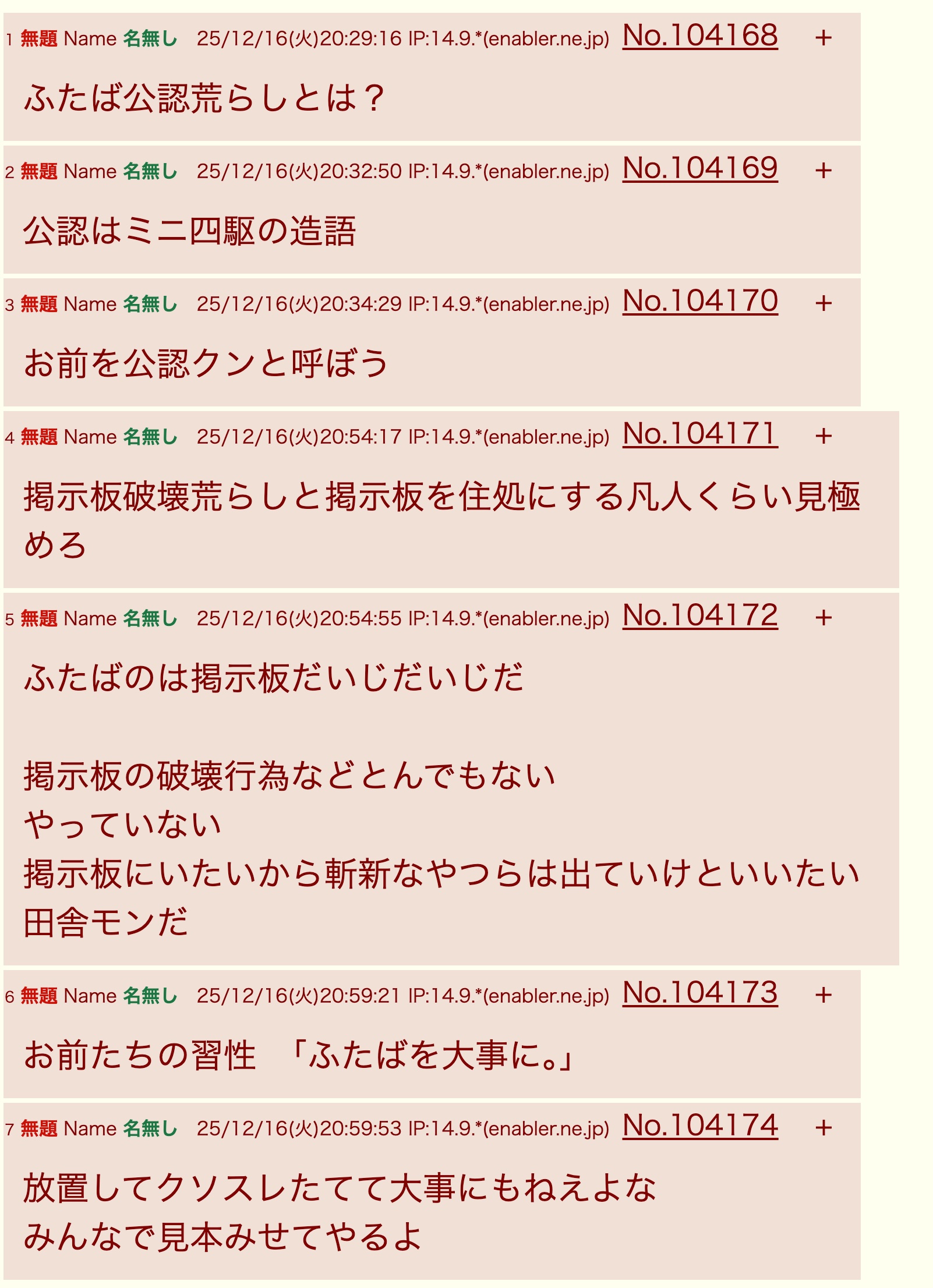Tap the plus beside No.104170
This screenshot has width=933, height=1288.
(x=823, y=303)
